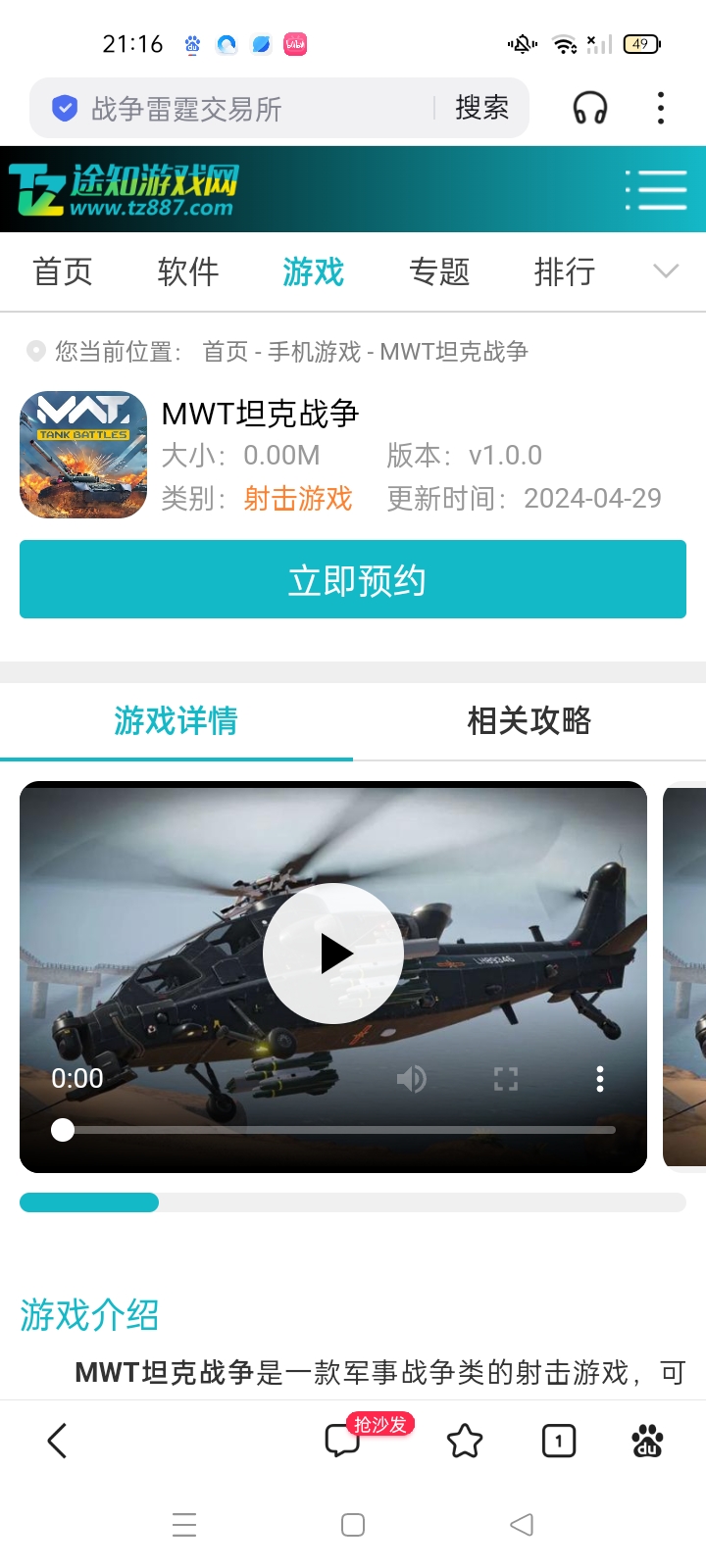Open the 手机游戏 breadcrumb link

pos(315,352)
